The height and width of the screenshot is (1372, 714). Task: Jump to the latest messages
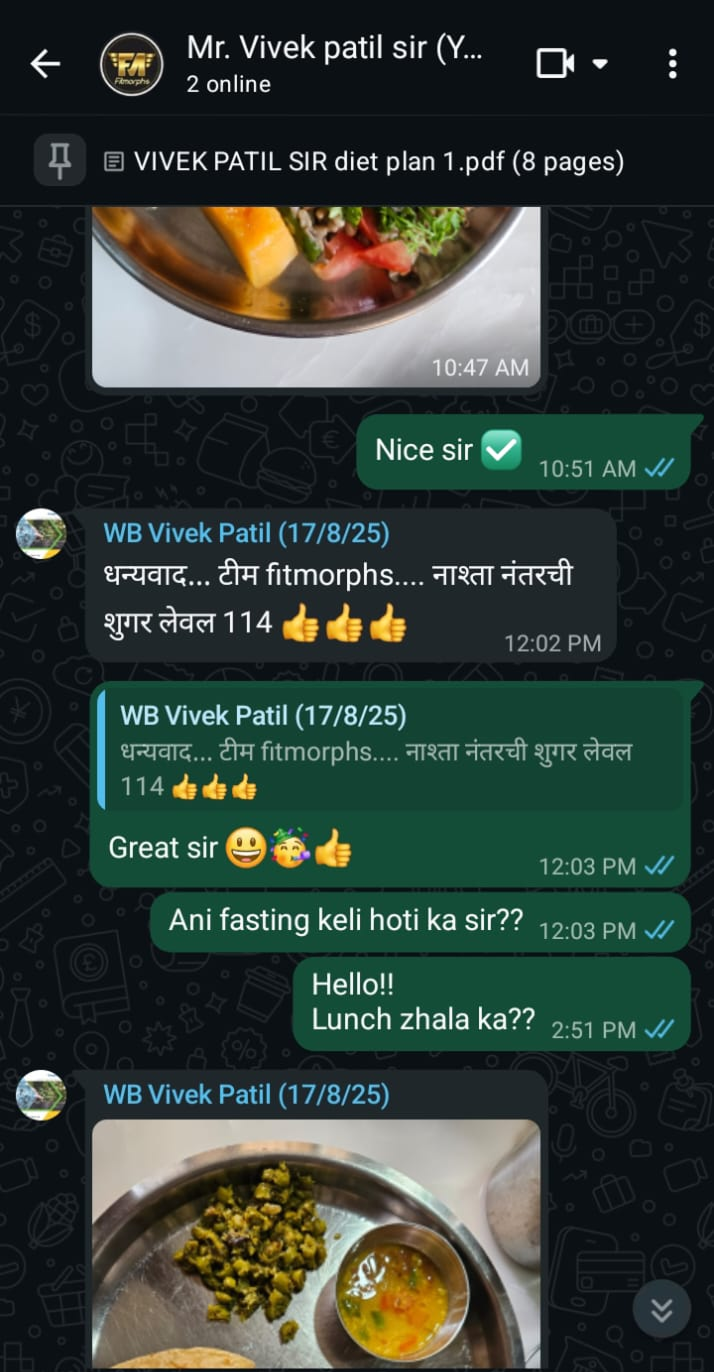point(661,1309)
